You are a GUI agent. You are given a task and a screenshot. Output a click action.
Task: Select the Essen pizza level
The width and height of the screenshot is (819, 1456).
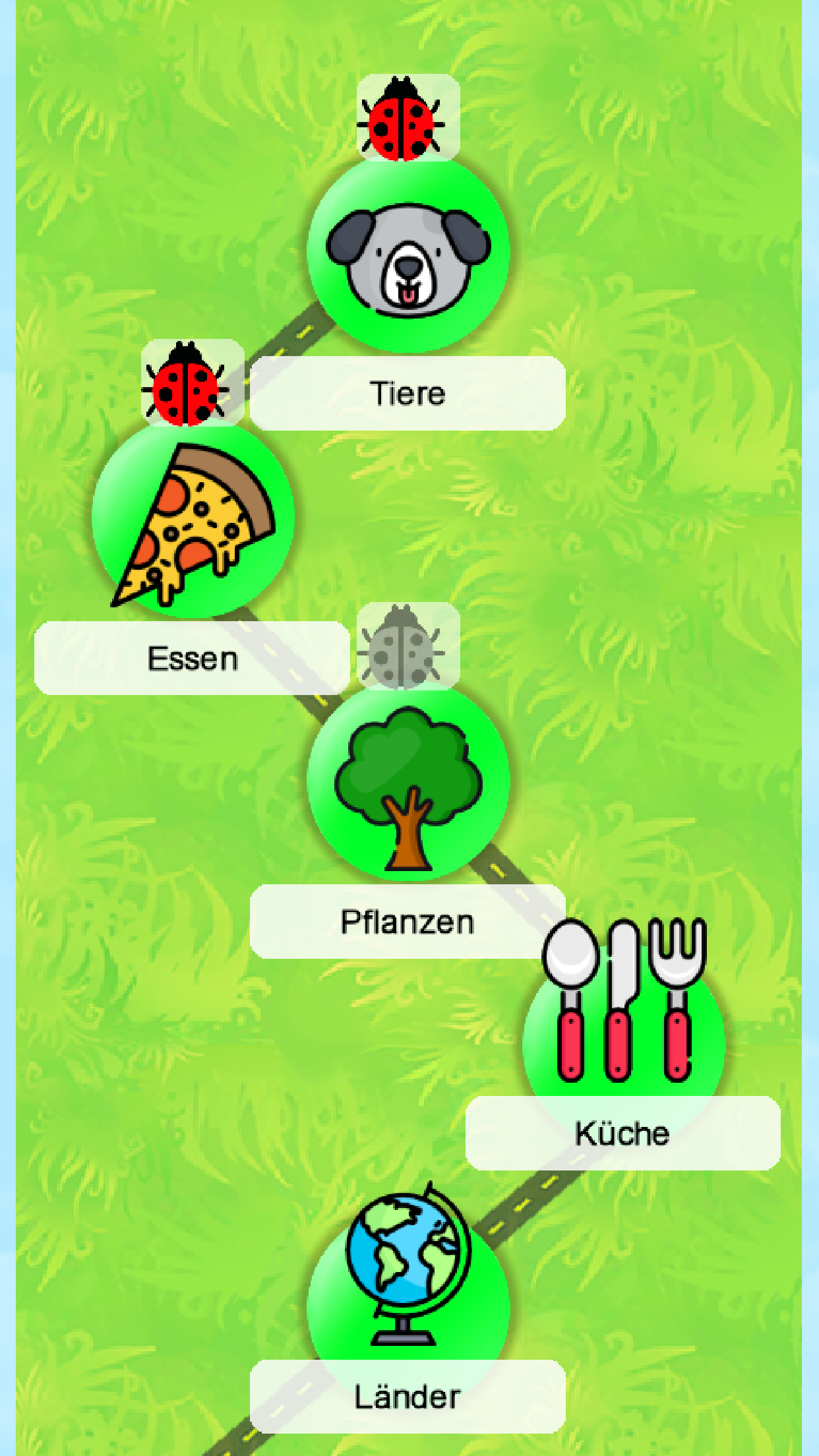coord(193,521)
